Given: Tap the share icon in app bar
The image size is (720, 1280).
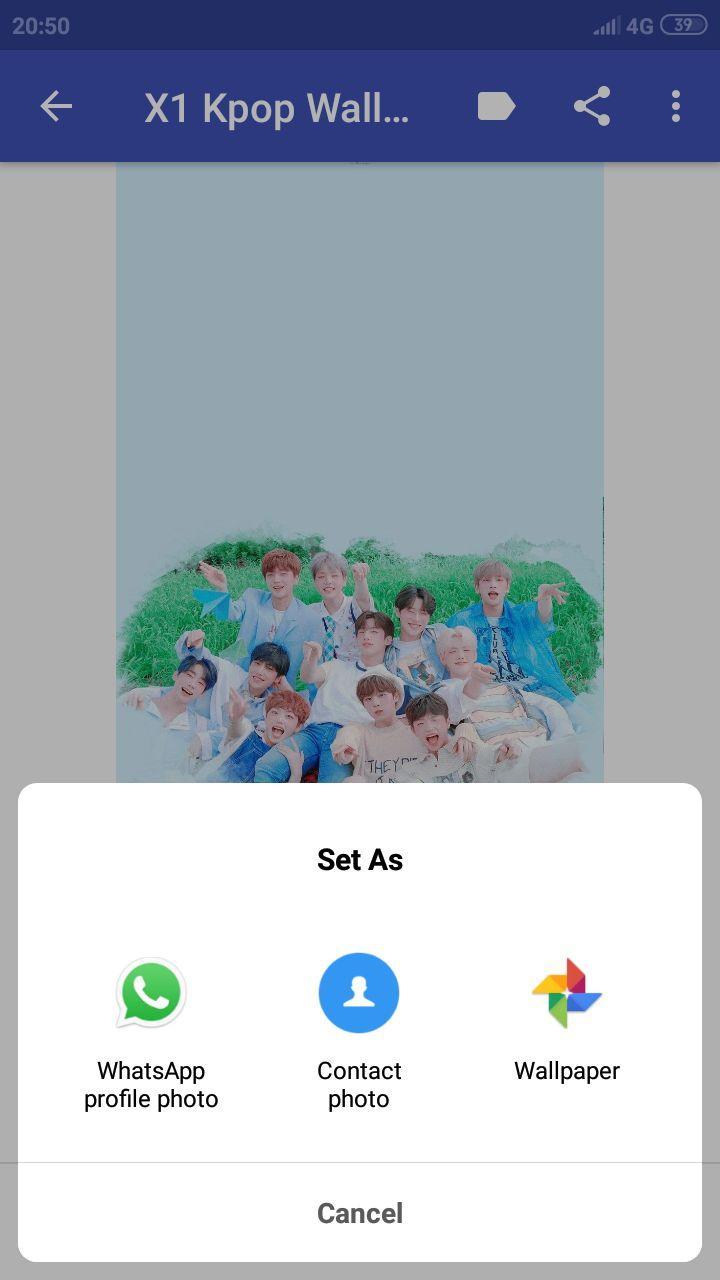Looking at the screenshot, I should (592, 106).
